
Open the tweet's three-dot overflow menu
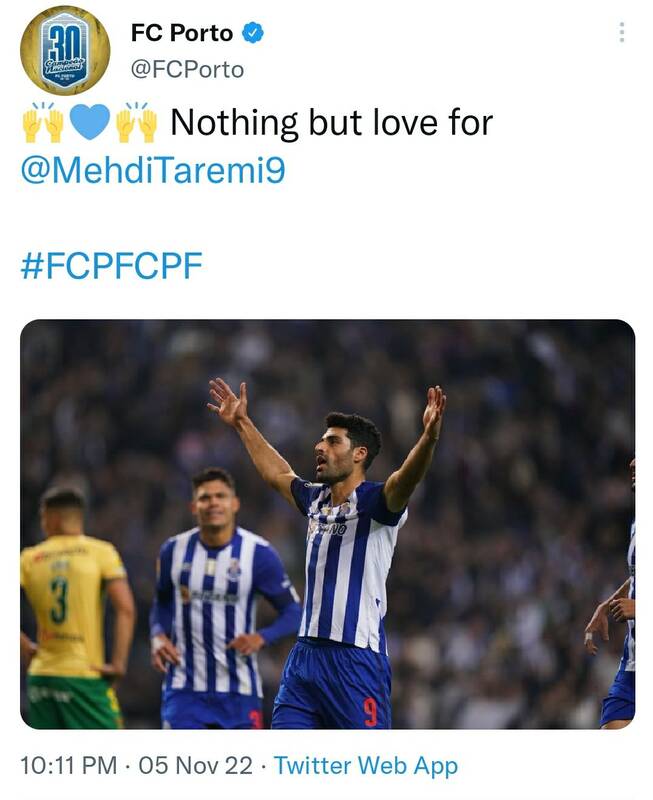tap(621, 33)
